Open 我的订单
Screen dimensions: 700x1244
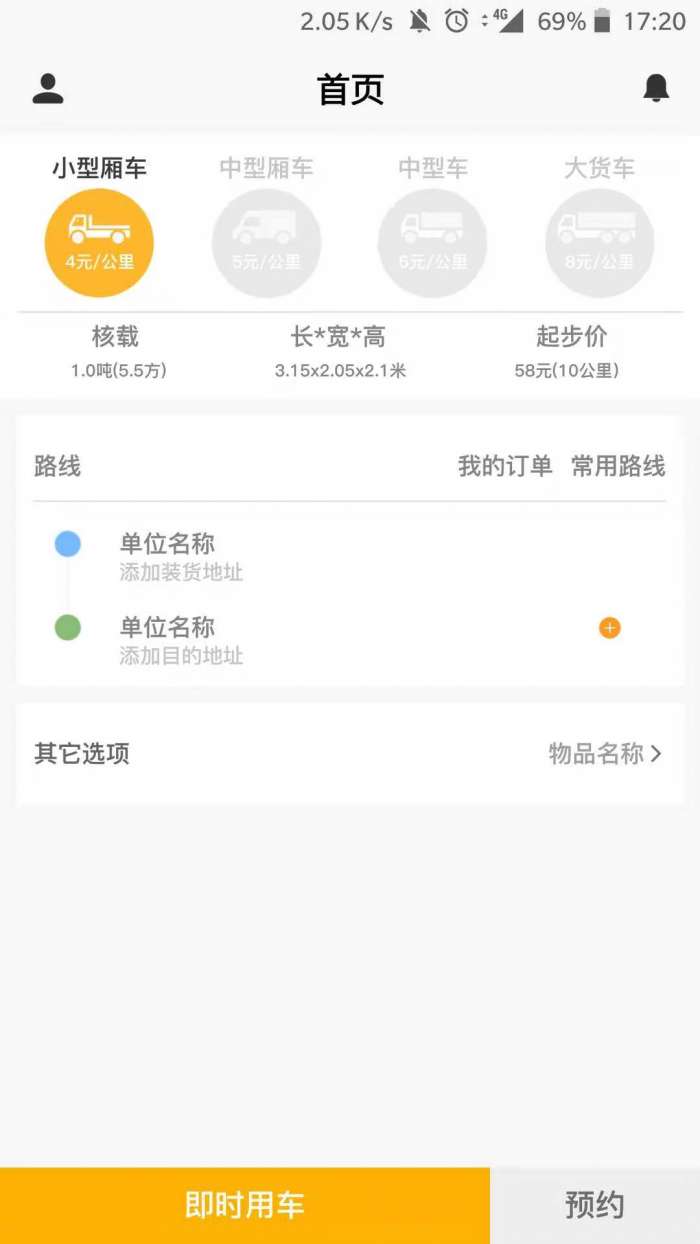click(x=505, y=466)
